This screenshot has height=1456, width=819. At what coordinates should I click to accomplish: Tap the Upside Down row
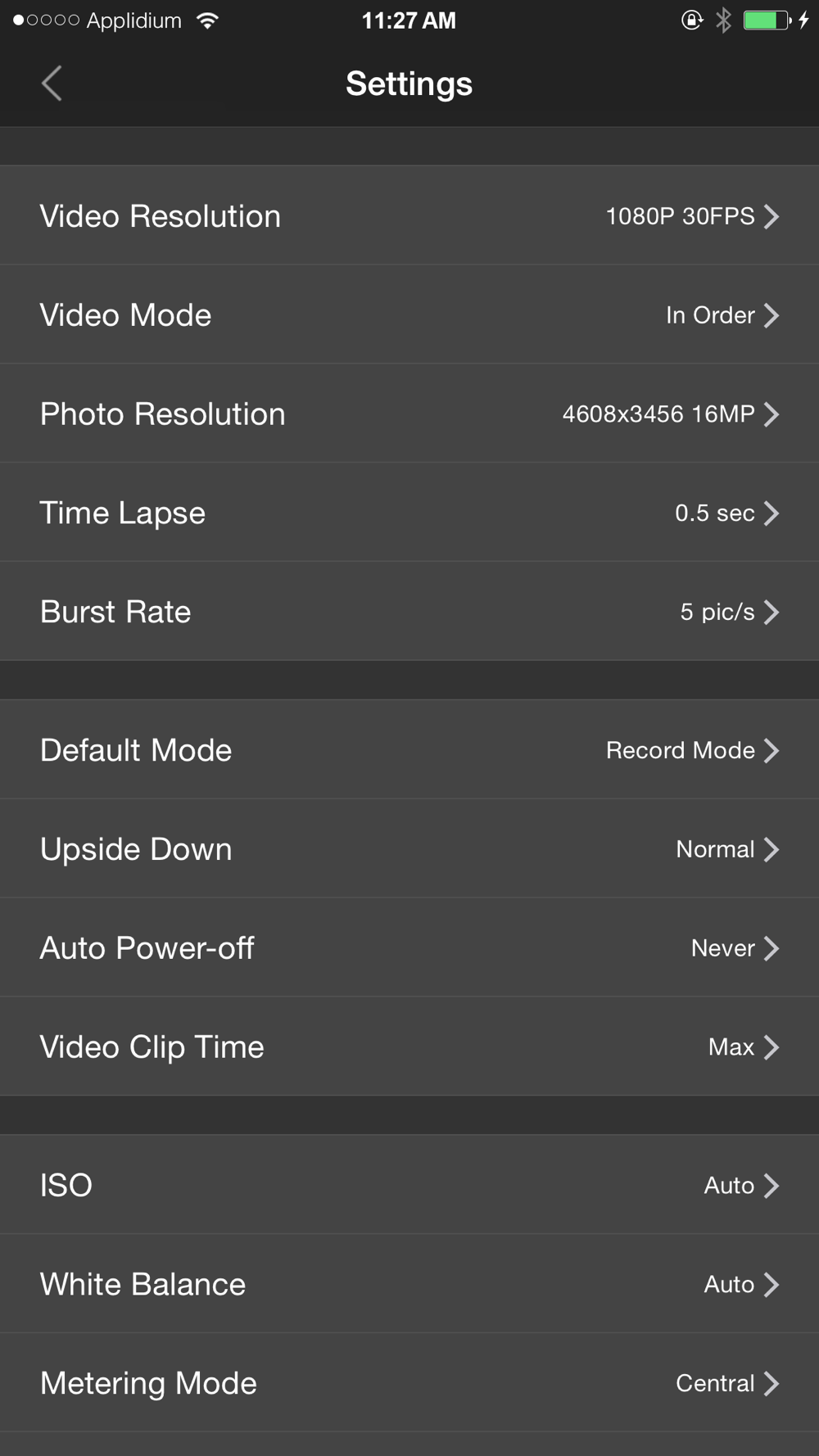(409, 849)
